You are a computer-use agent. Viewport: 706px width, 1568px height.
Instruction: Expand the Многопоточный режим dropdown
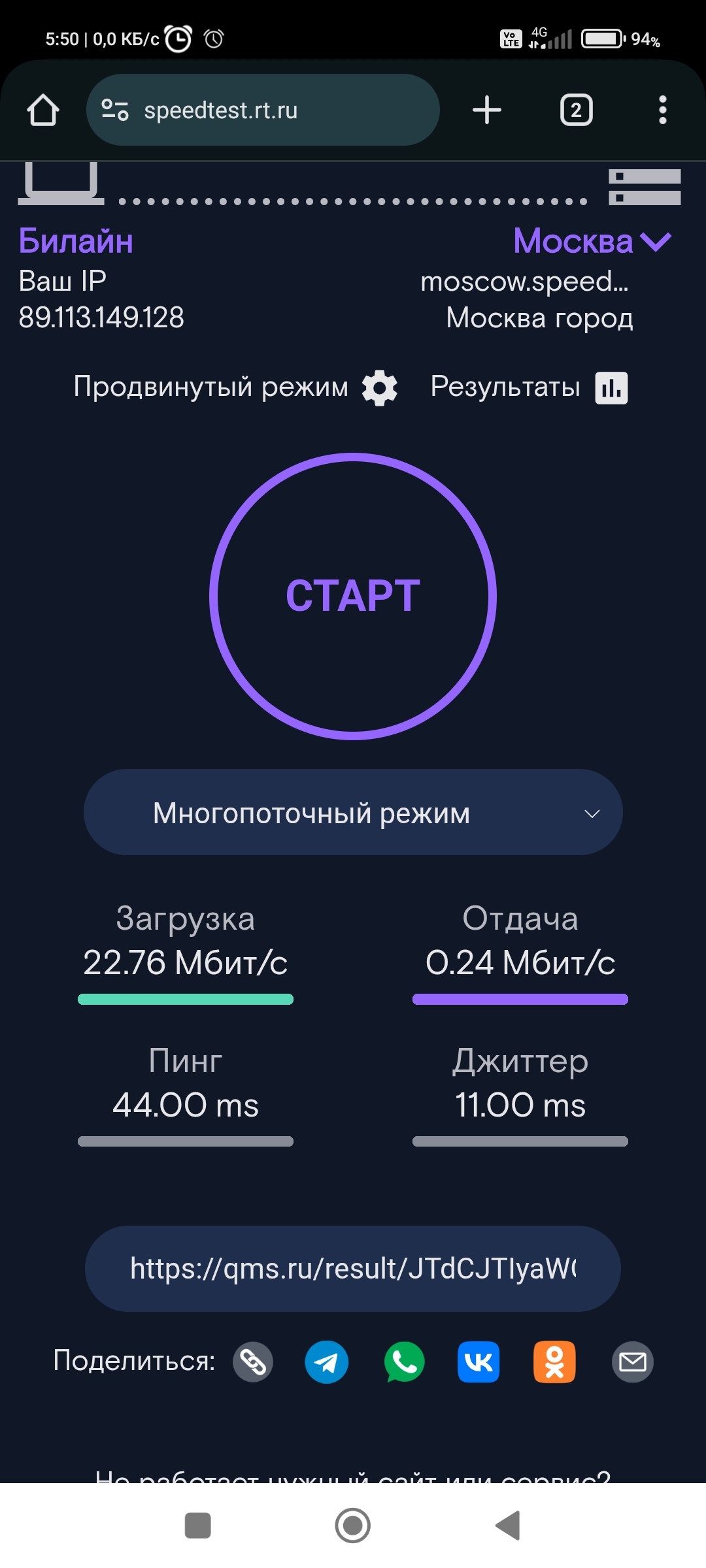coord(353,813)
